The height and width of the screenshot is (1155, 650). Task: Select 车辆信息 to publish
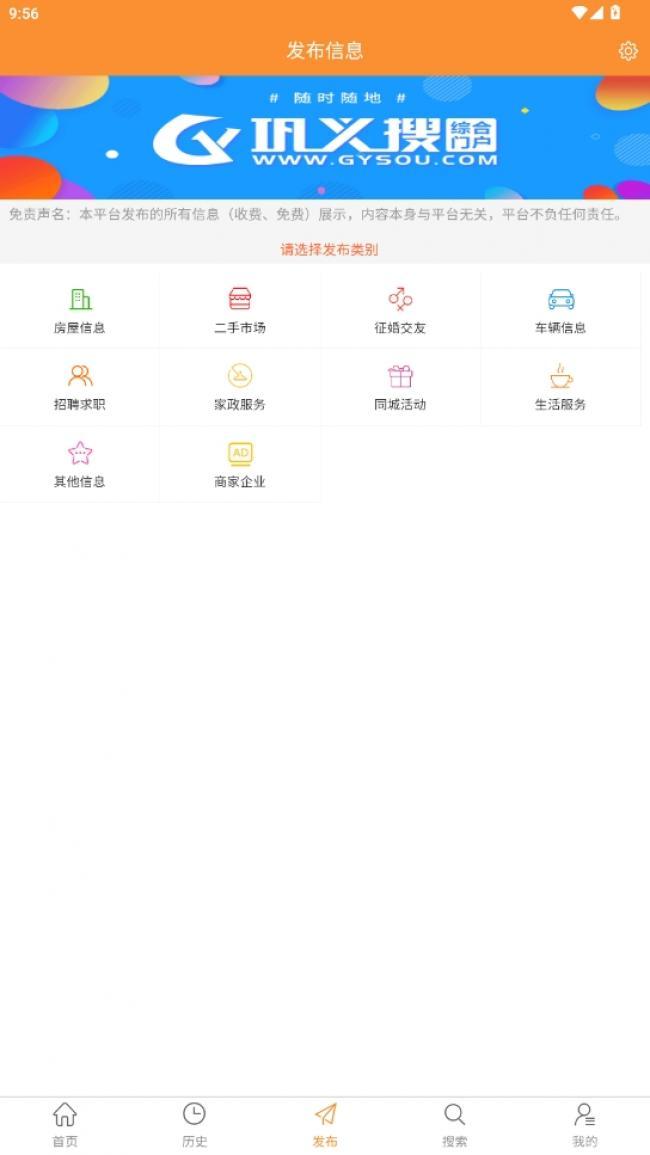(561, 310)
